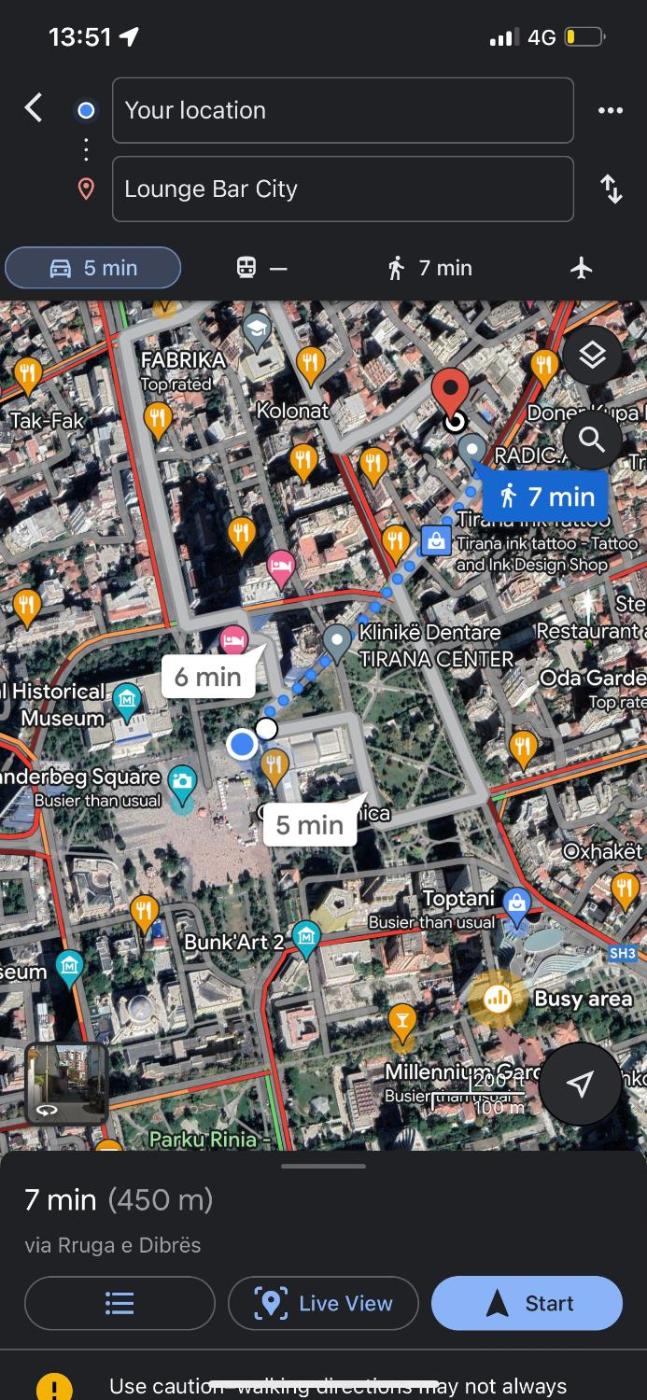
Task: Swap start and destination
Action: [x=611, y=189]
